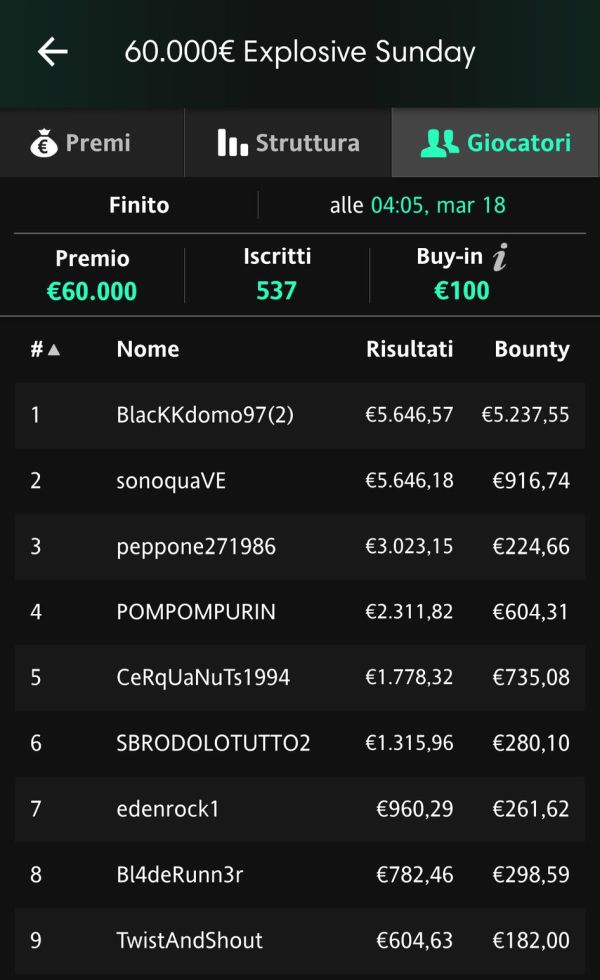The width and height of the screenshot is (600, 980).
Task: Go back using the arrow icon
Action: pos(52,51)
